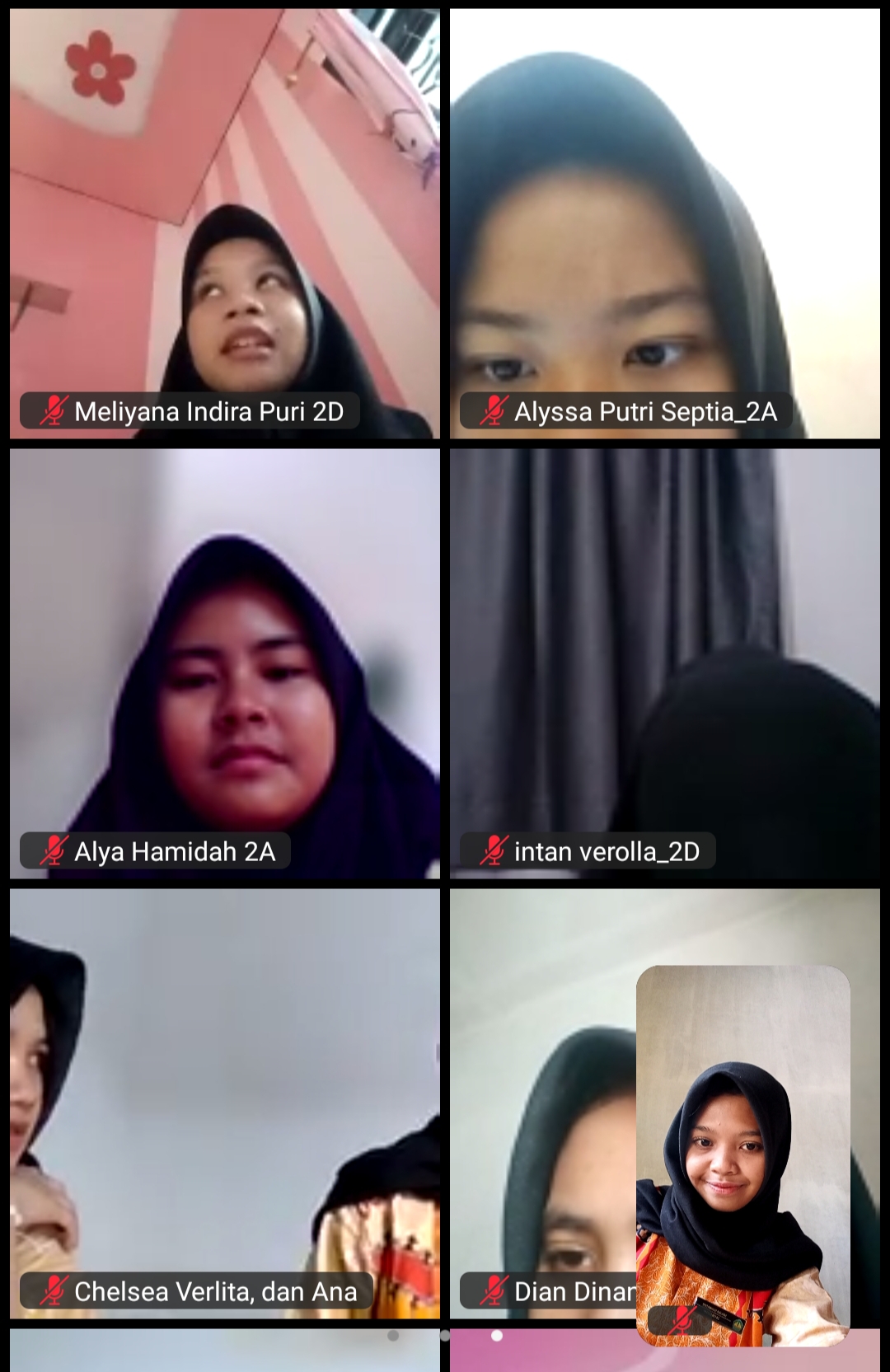The height and width of the screenshot is (1372, 890).
Task: Tap intan verolla_2D's video tile
Action: point(664,663)
